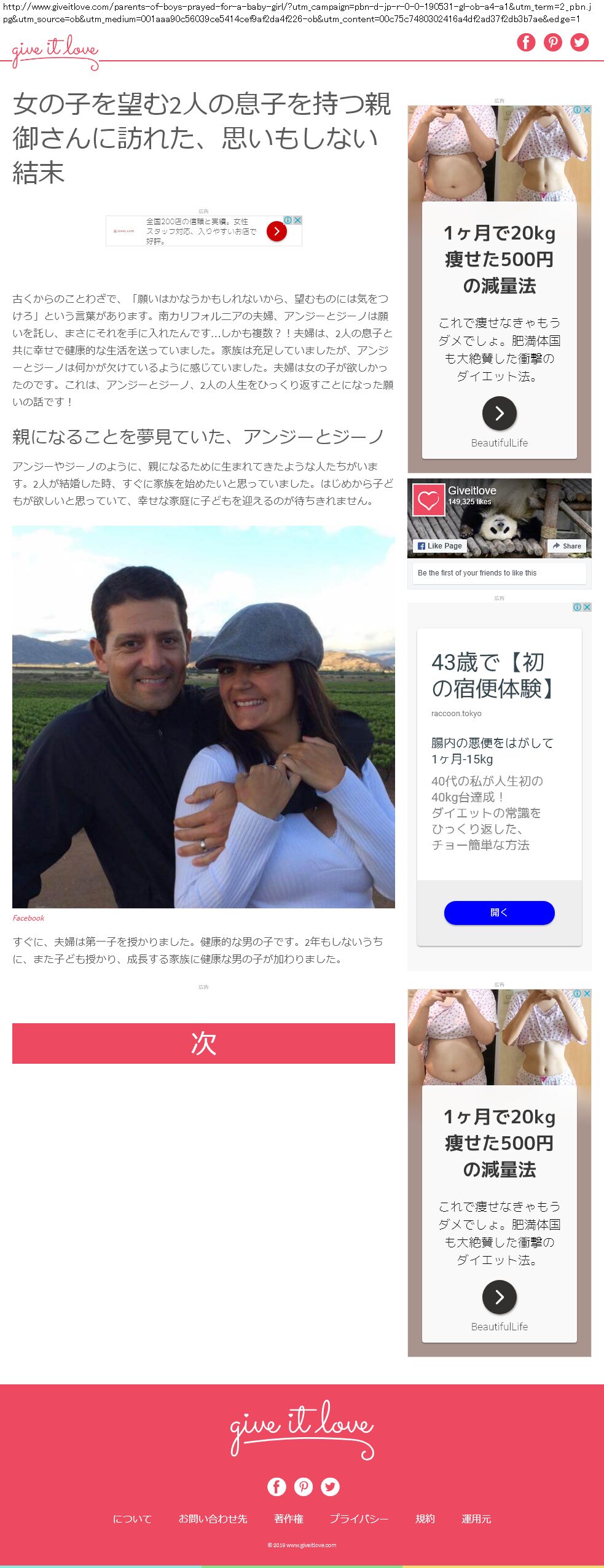View プライバシー policy link
The height and width of the screenshot is (1568, 604).
(x=359, y=1518)
